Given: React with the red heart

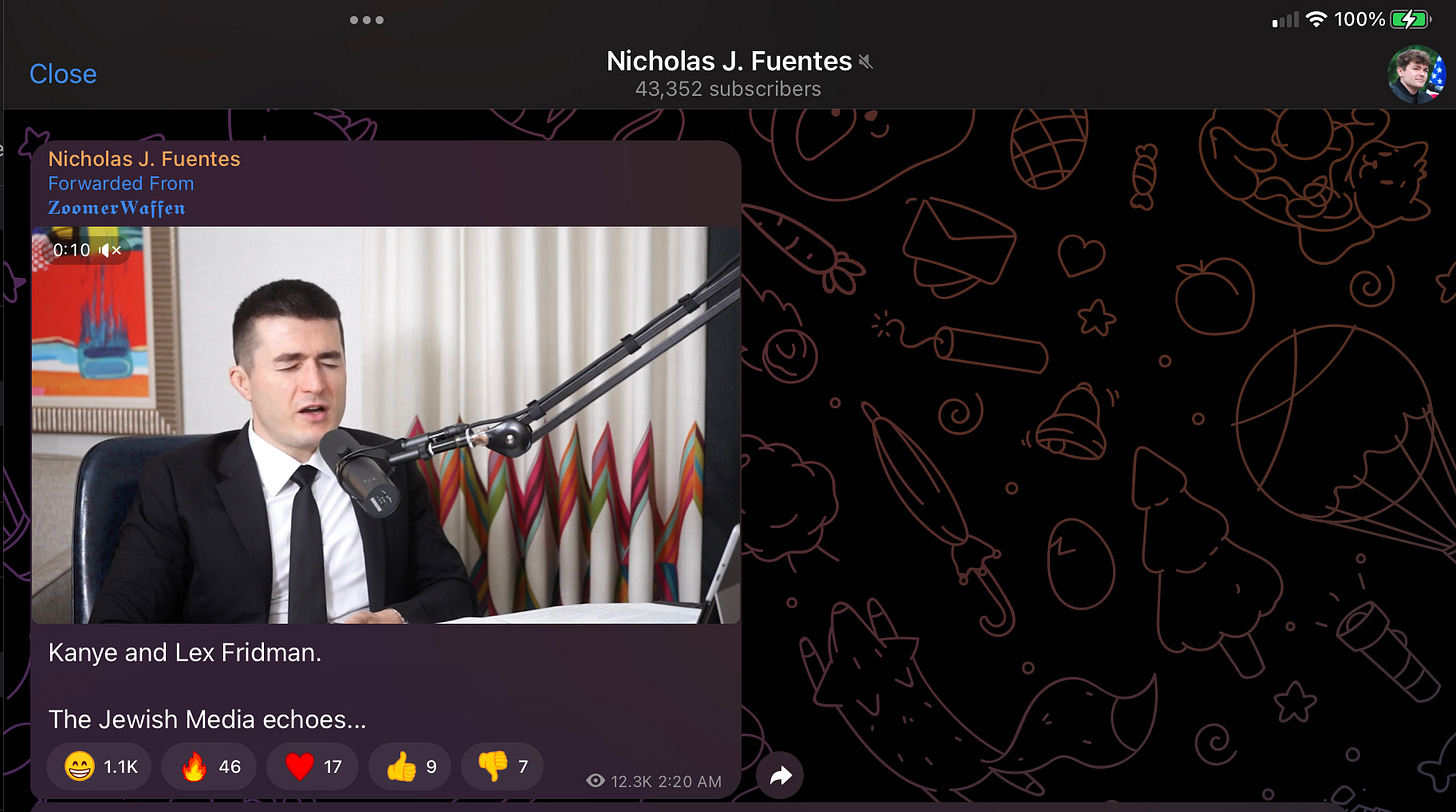Looking at the screenshot, I should (313, 767).
